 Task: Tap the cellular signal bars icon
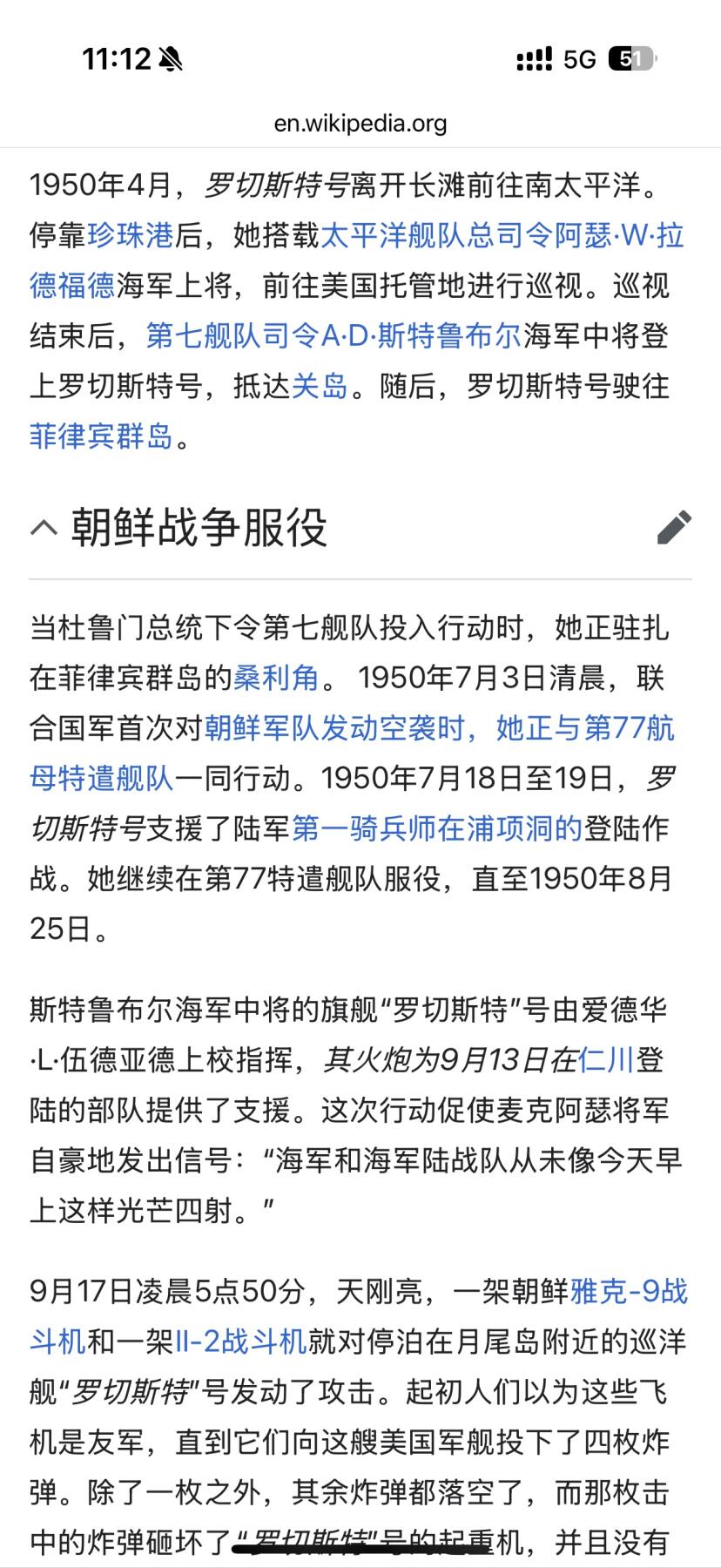point(533,58)
